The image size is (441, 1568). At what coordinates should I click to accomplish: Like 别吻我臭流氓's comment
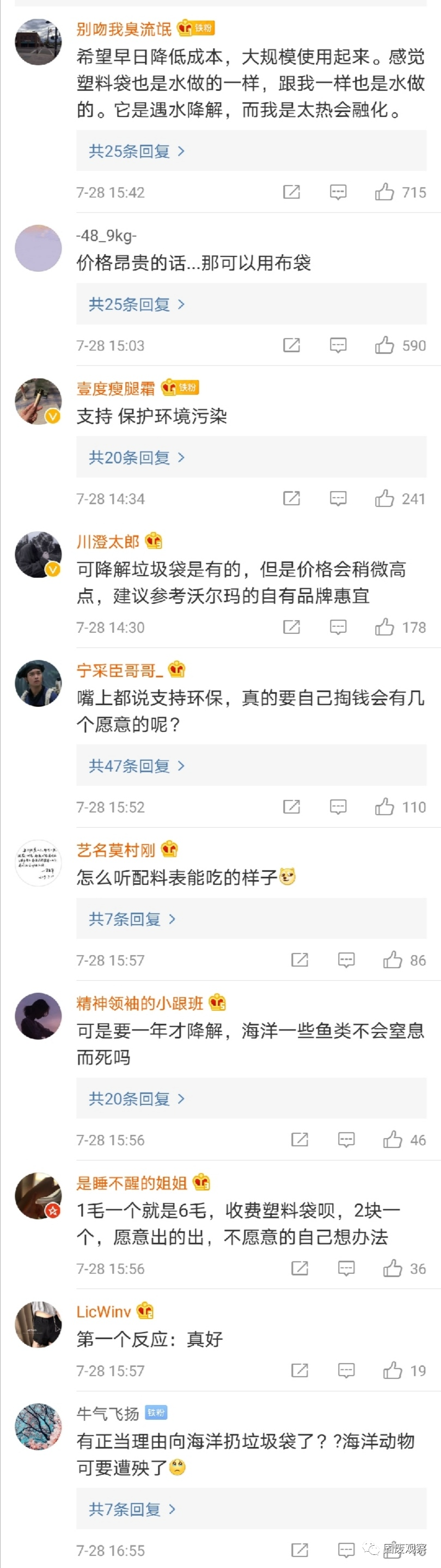[384, 192]
